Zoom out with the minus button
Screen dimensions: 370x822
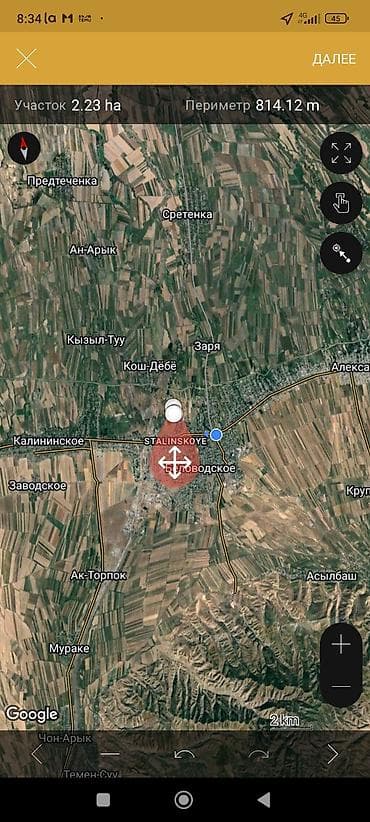pyautogui.click(x=341, y=686)
